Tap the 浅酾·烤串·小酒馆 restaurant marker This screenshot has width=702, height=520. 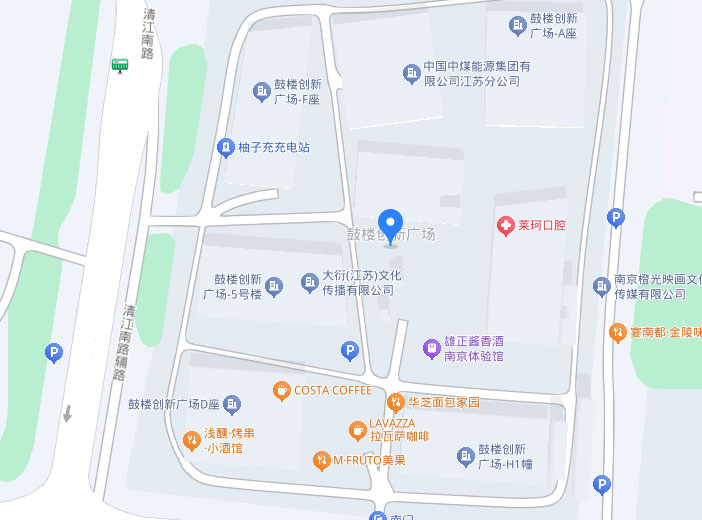[x=192, y=441]
